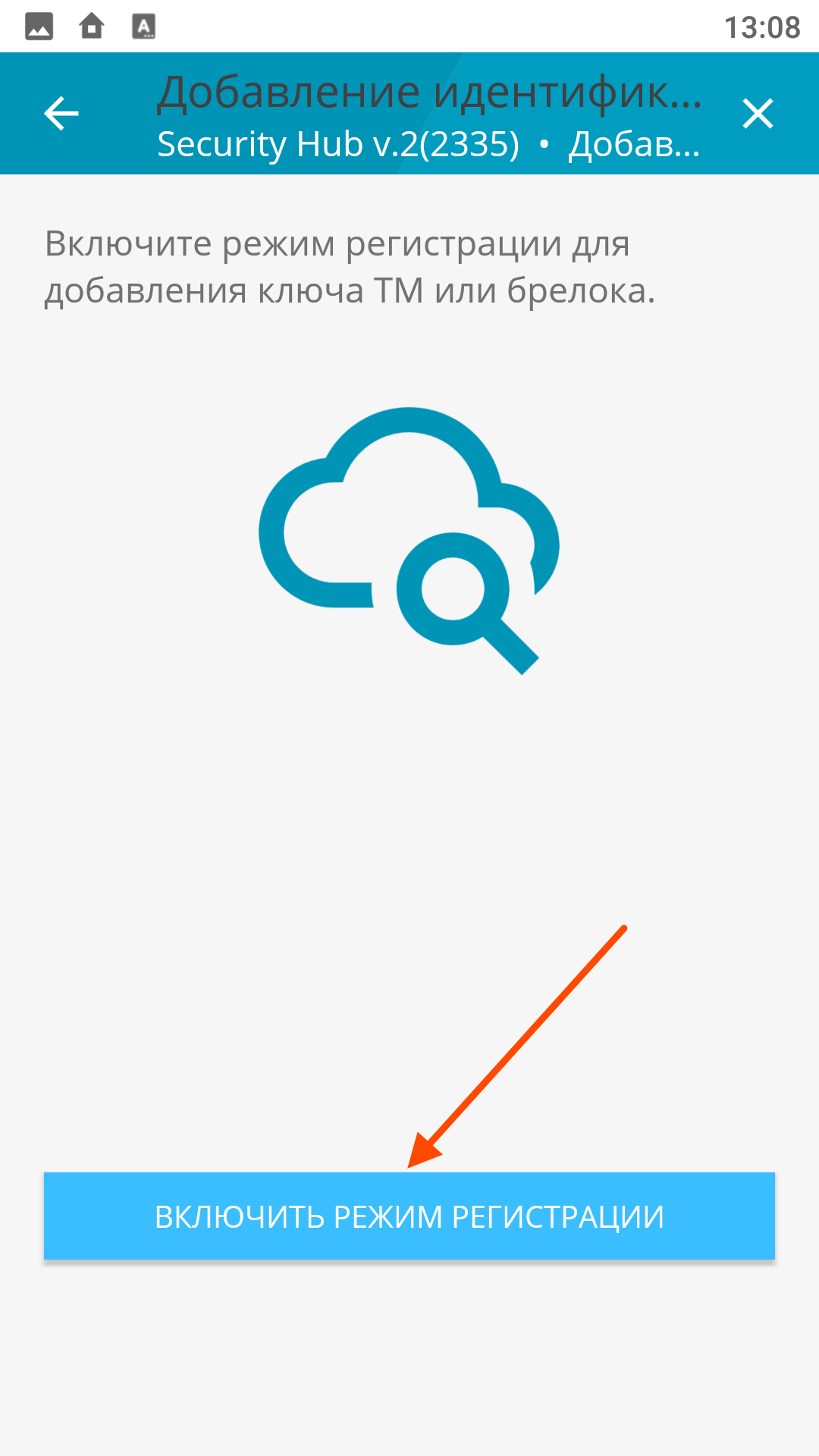819x1456 pixels.
Task: Go back with the arrow icon
Action: pos(61,114)
